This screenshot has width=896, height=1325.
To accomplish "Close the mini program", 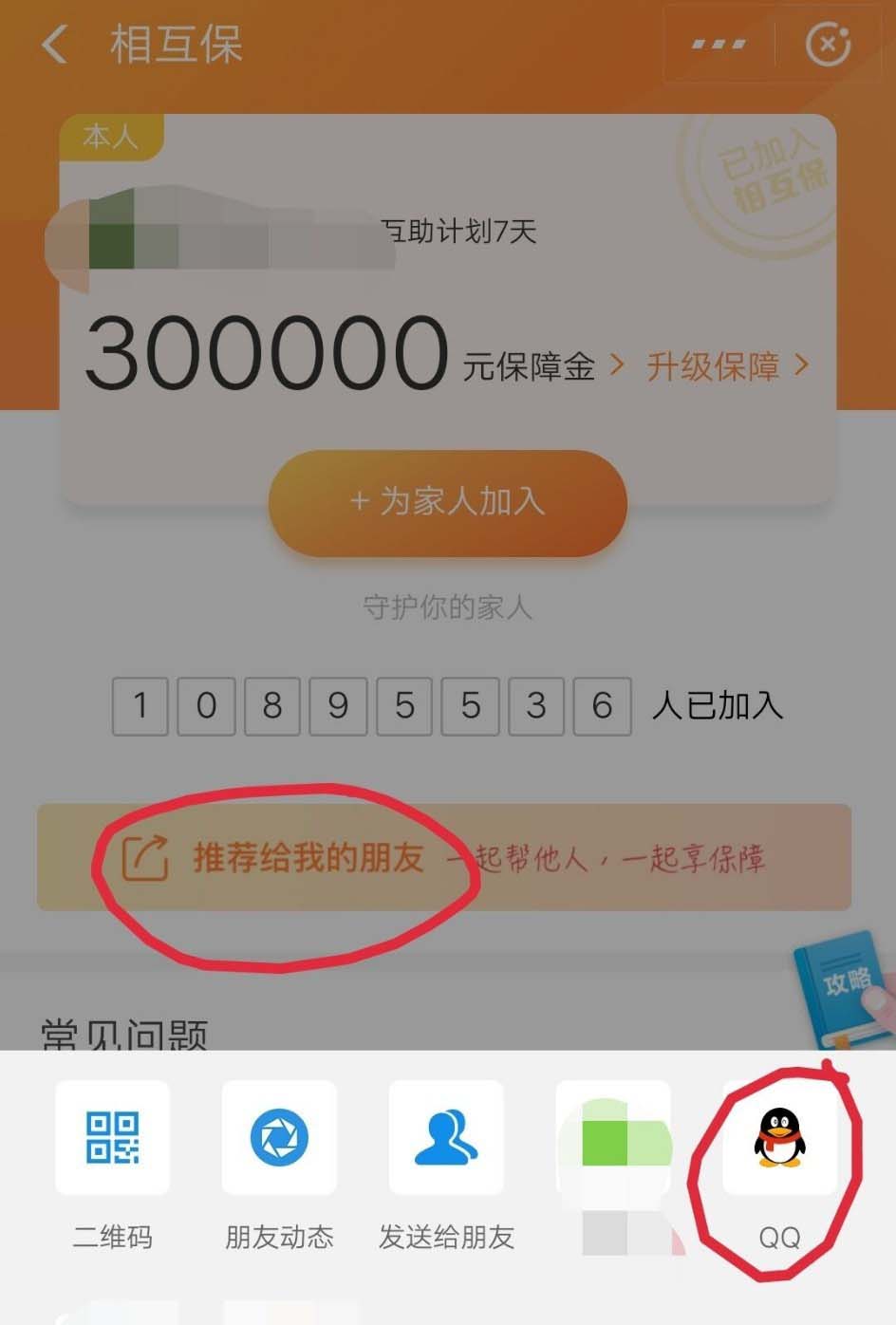I will click(x=828, y=45).
